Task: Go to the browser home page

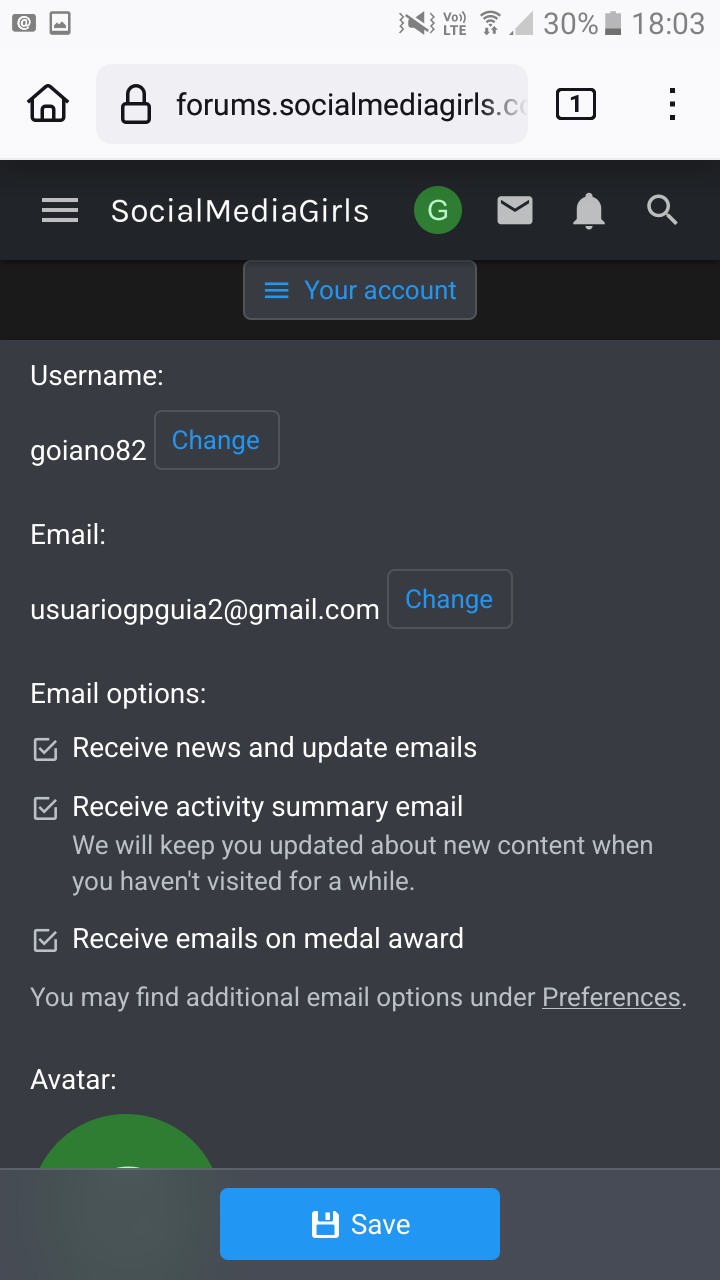Action: click(x=48, y=104)
